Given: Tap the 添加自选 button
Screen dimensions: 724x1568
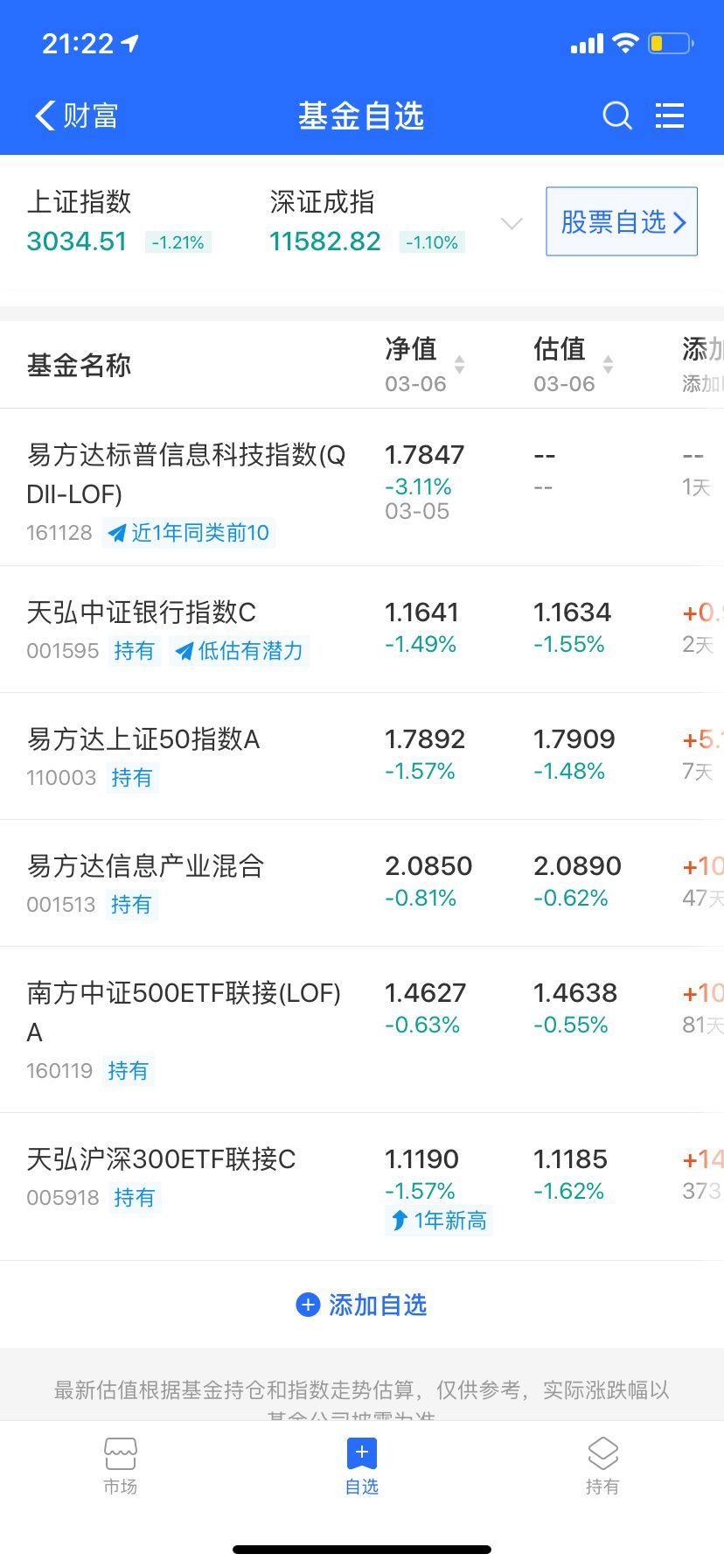Looking at the screenshot, I should [376, 1305].
